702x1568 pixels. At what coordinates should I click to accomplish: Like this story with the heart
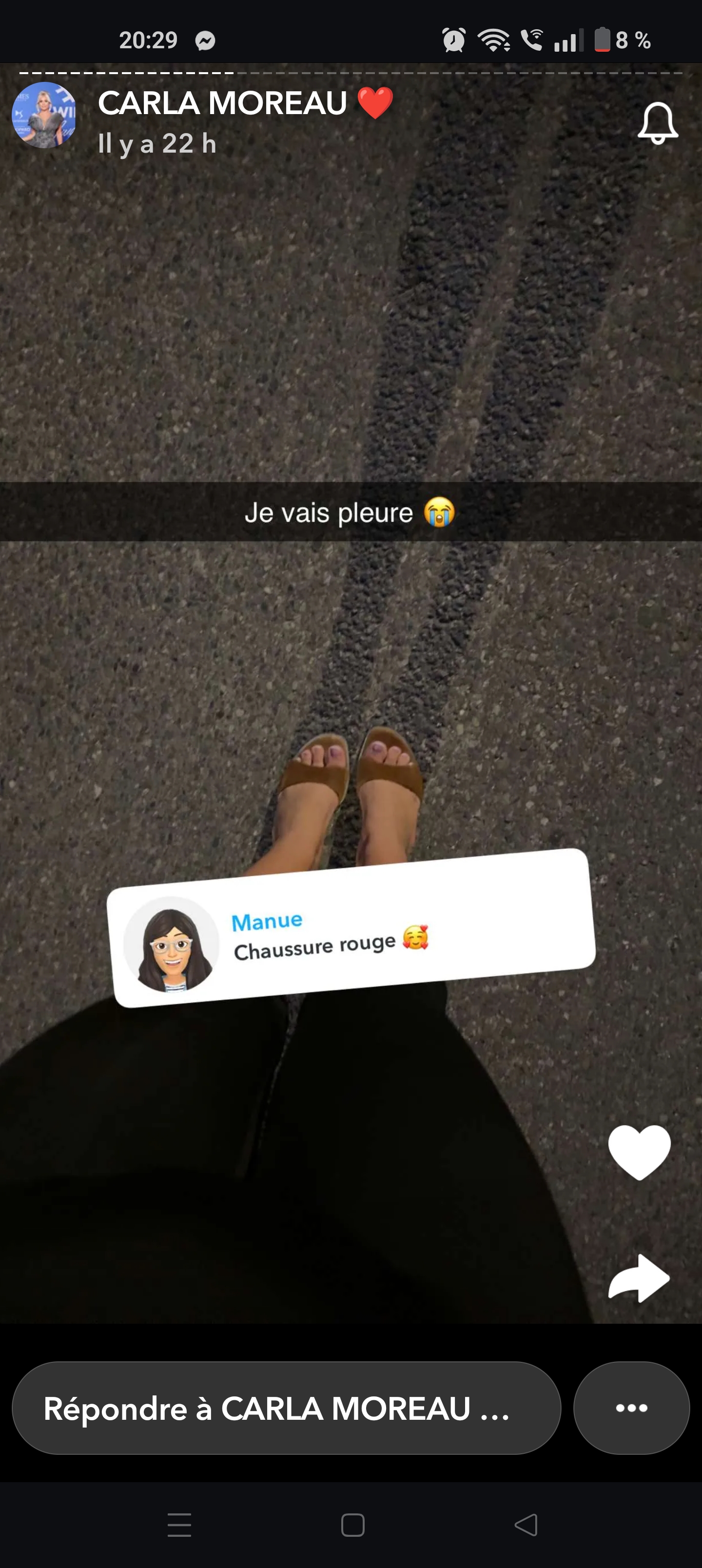coord(639,1152)
